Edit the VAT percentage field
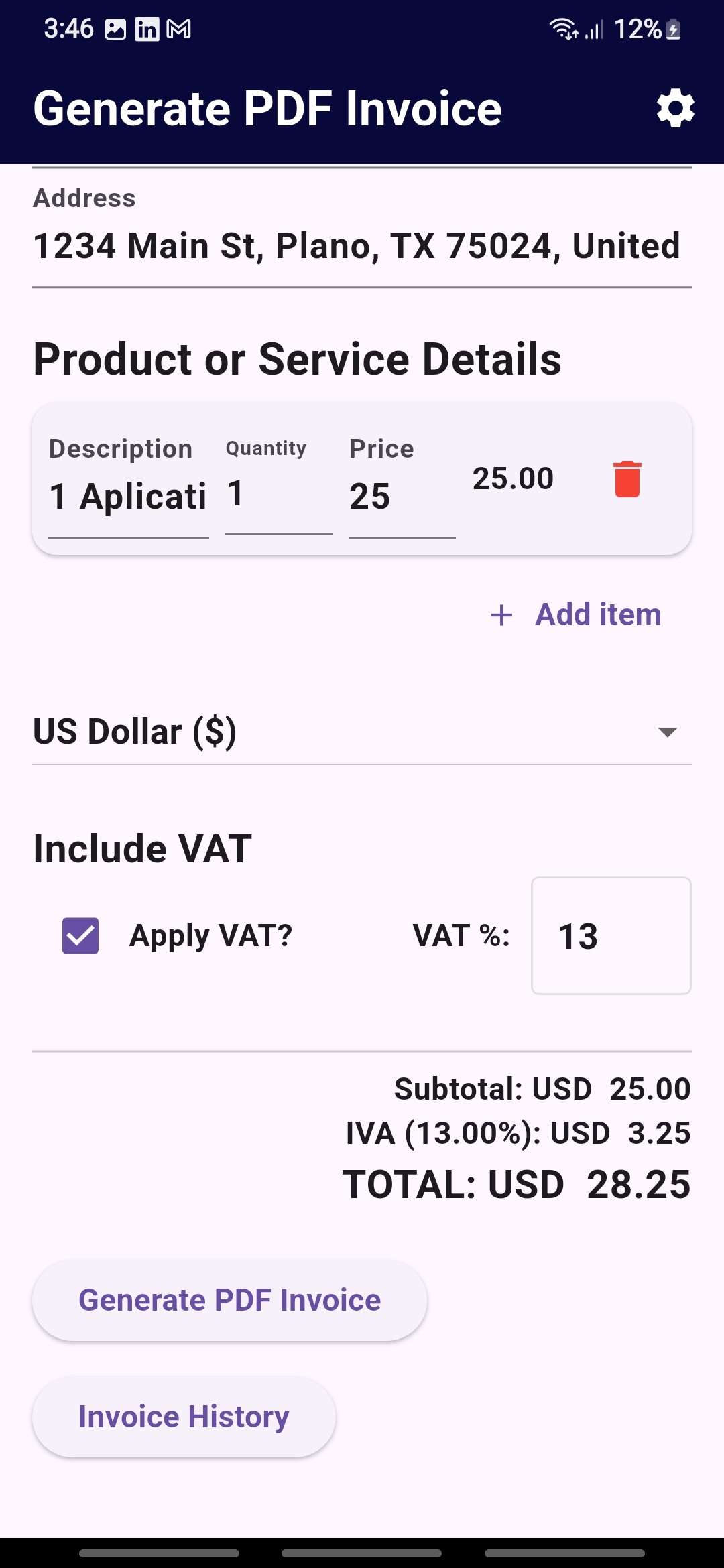The width and height of the screenshot is (724, 1568). click(610, 936)
